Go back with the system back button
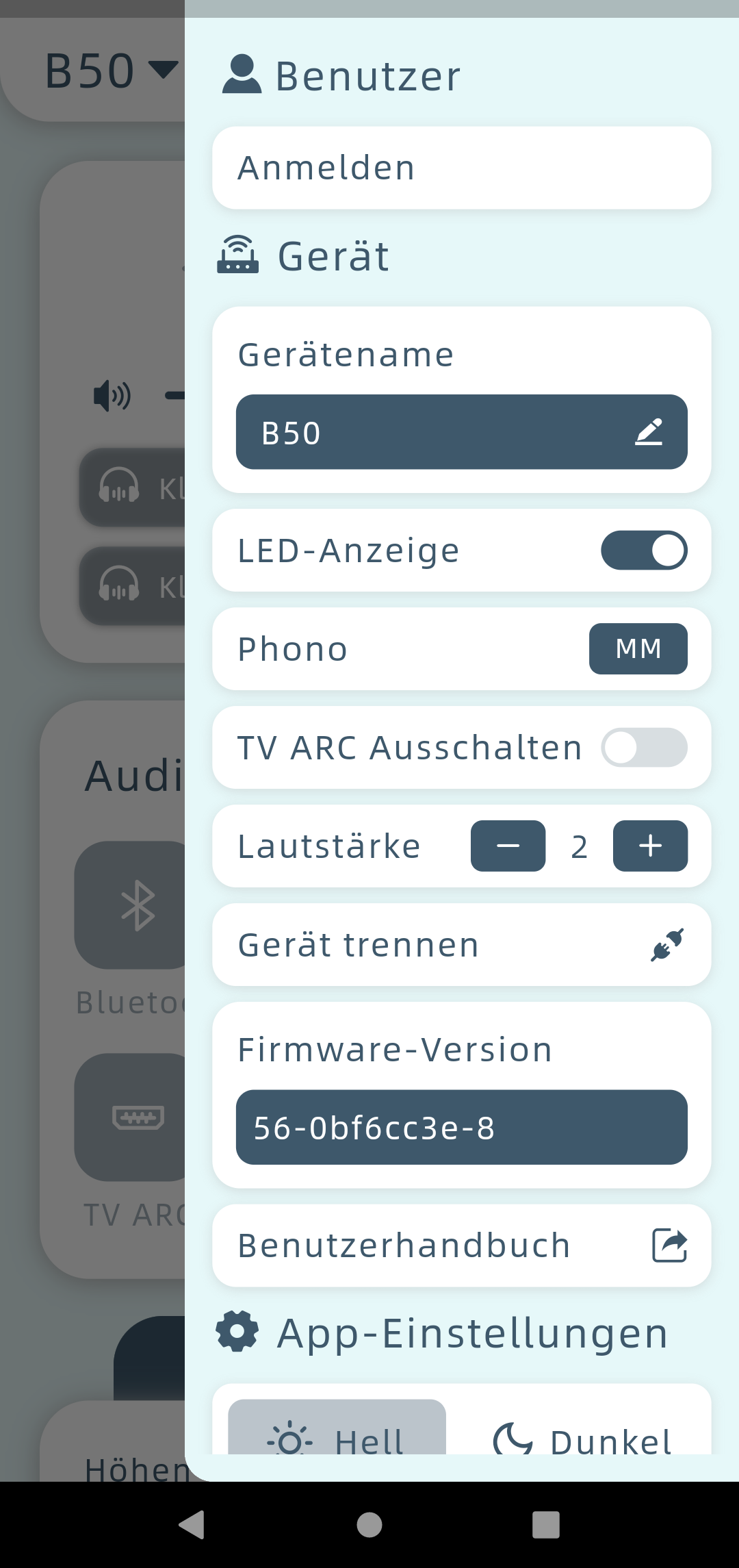This screenshot has height=1568, width=739. [192, 1525]
